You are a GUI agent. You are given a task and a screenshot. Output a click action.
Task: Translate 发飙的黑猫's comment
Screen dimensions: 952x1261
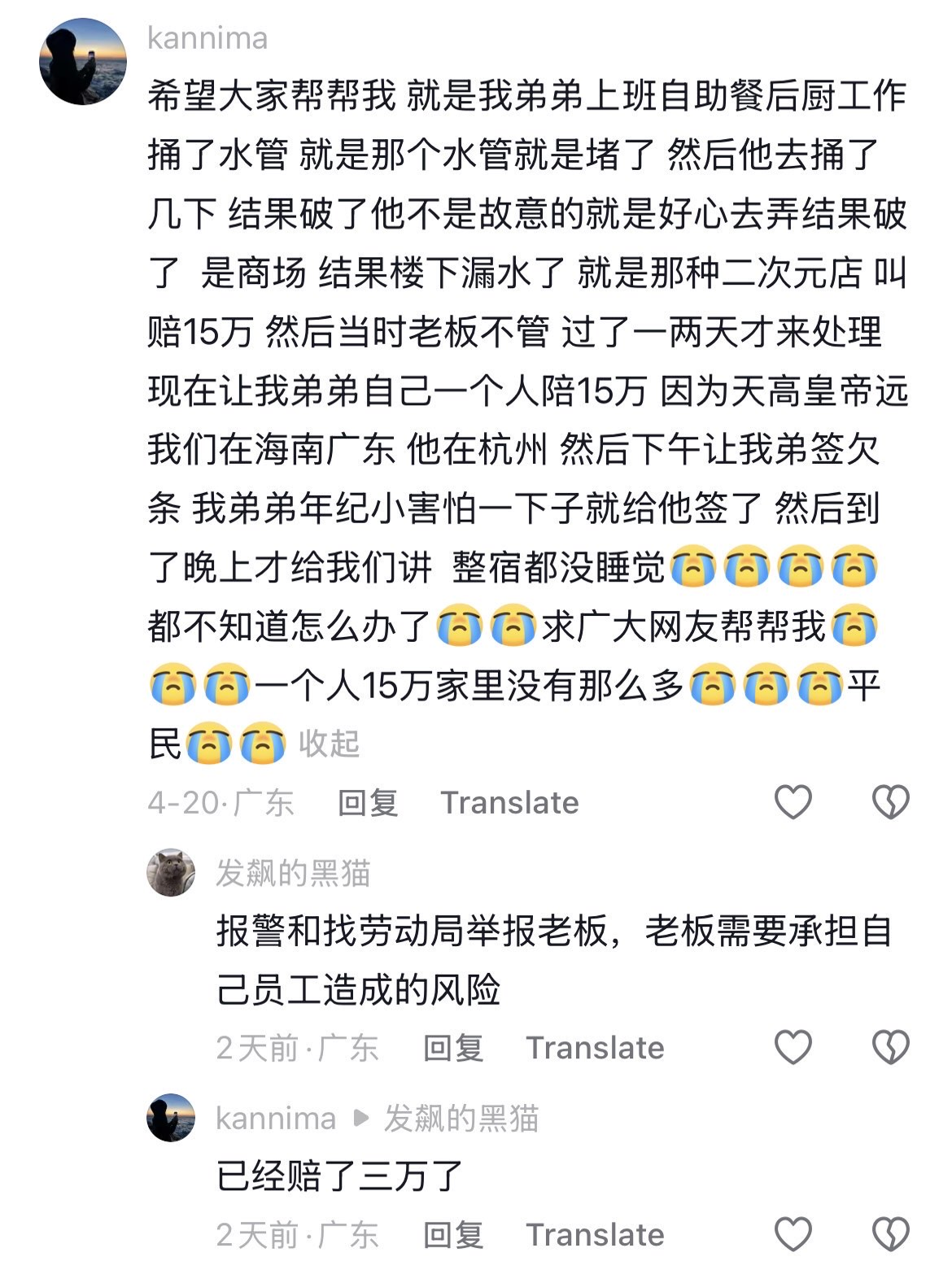tap(595, 1048)
